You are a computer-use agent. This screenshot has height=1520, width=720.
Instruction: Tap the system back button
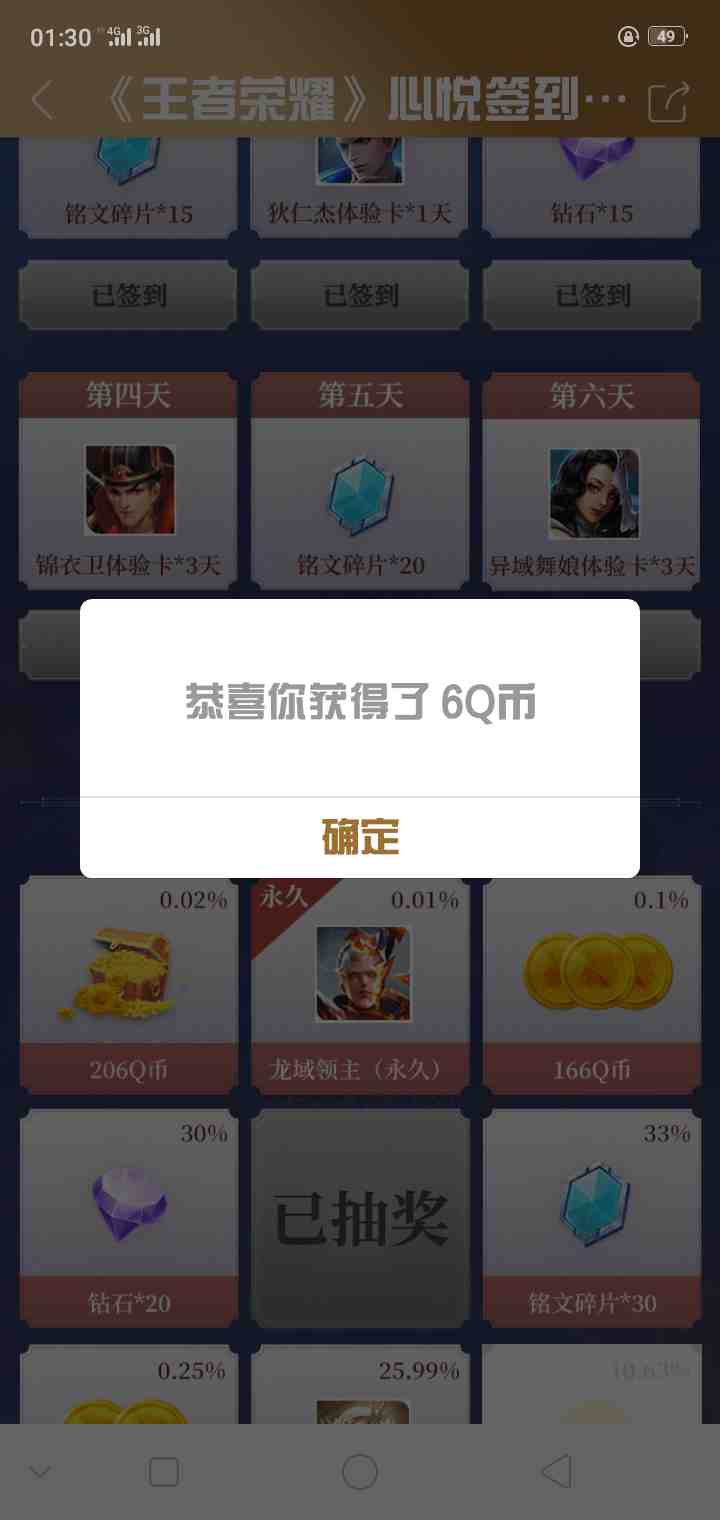click(556, 1471)
